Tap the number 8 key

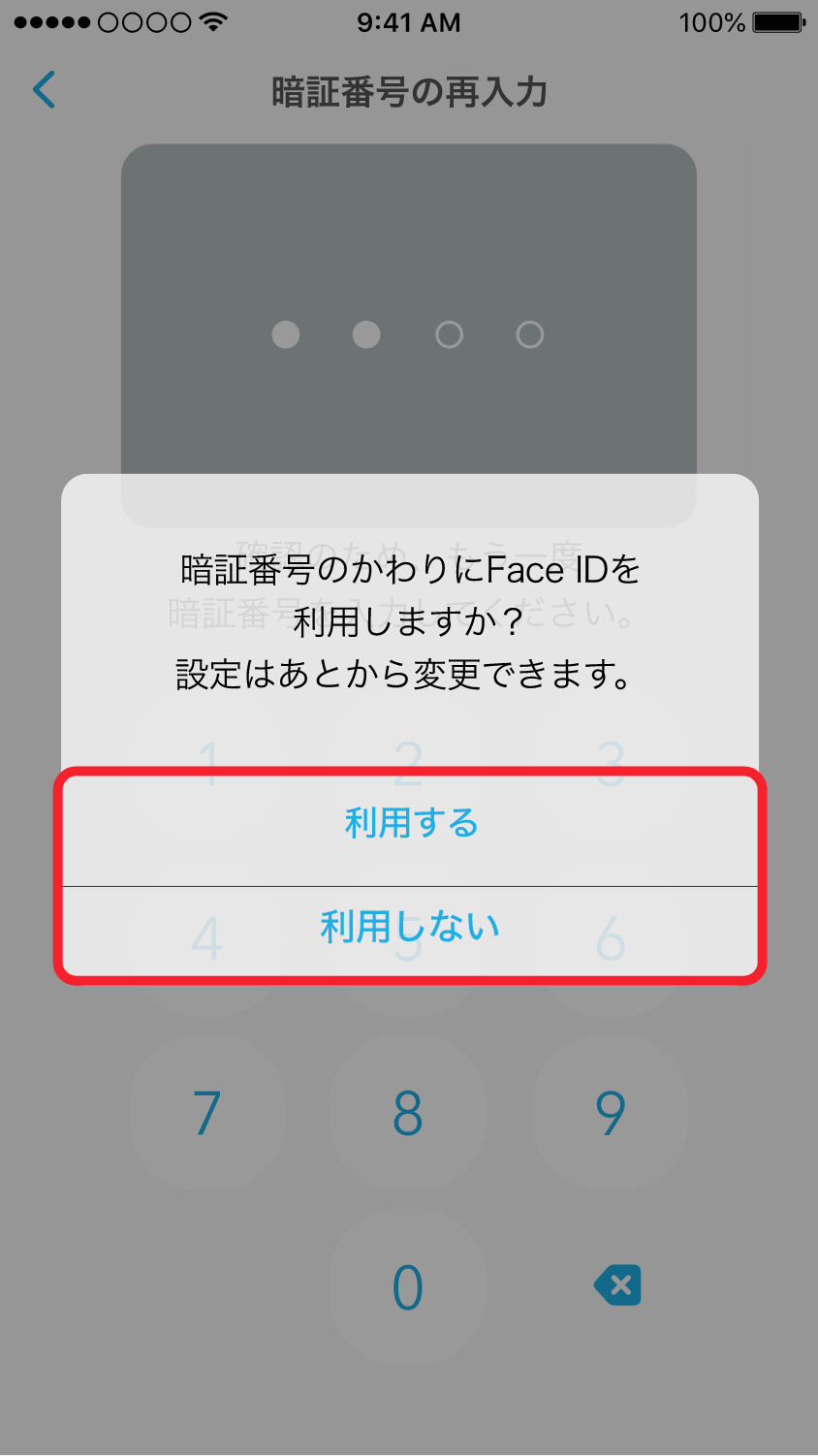408,1113
